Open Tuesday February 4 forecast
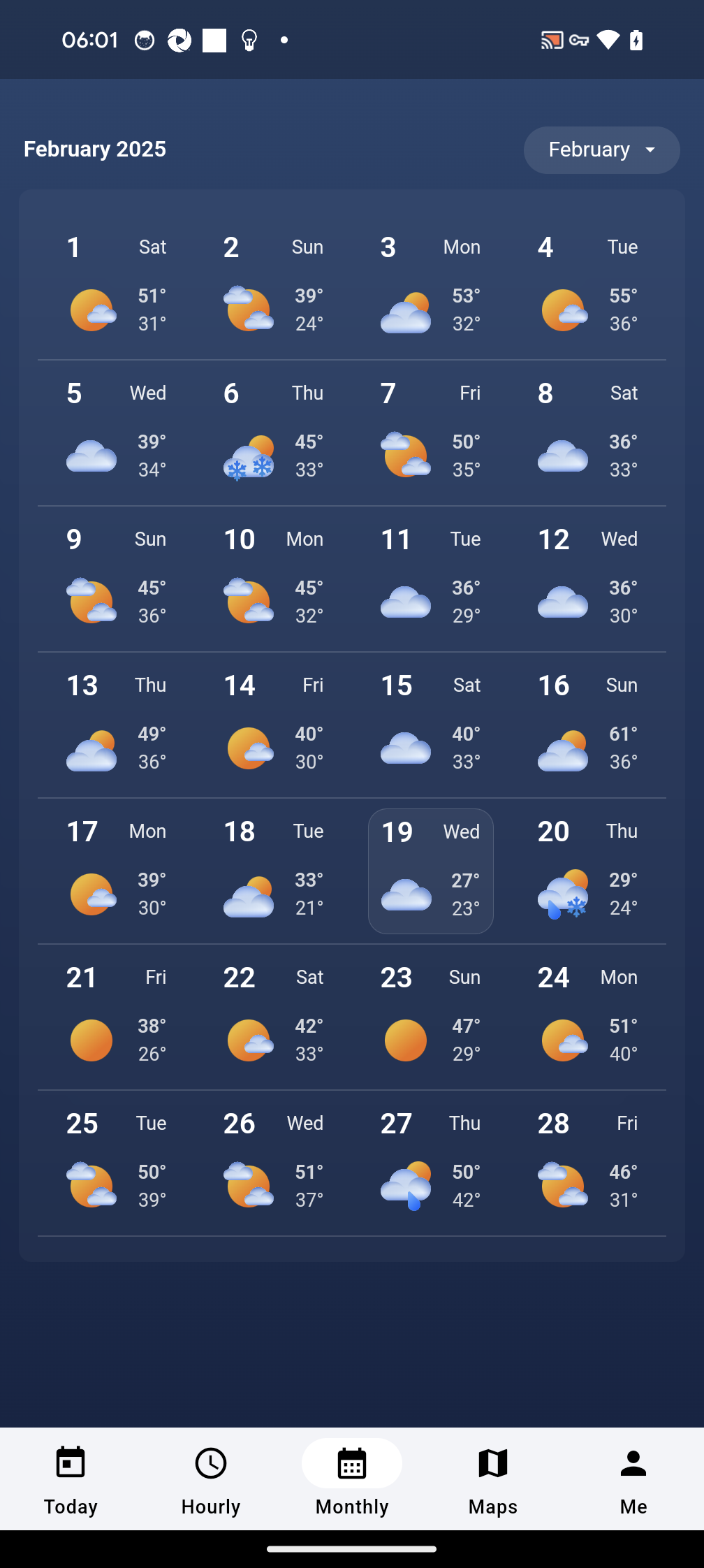The width and height of the screenshot is (704, 1568). (588, 286)
